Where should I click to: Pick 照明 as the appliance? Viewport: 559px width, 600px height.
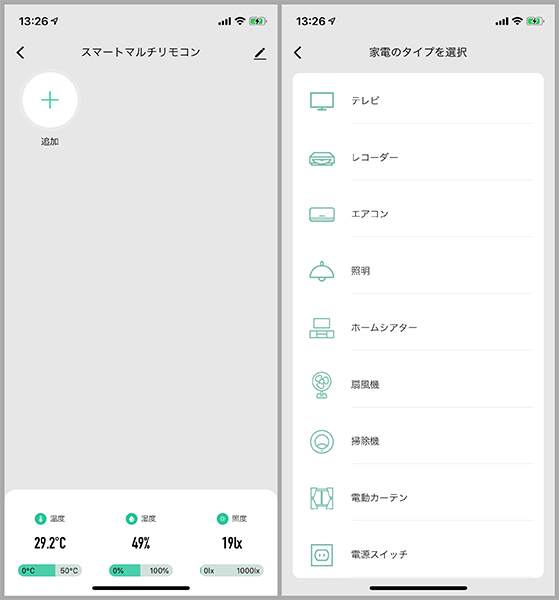(x=418, y=271)
